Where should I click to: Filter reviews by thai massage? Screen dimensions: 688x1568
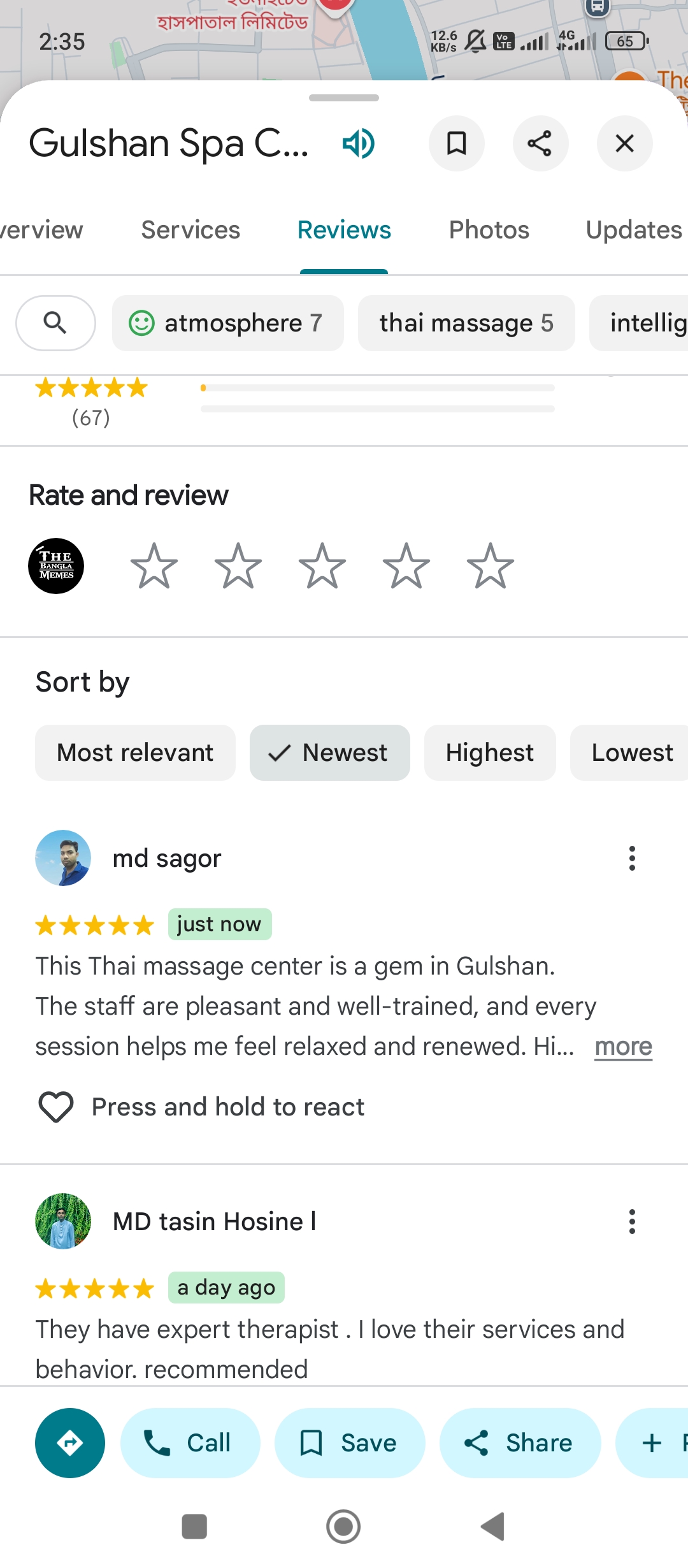tap(466, 323)
